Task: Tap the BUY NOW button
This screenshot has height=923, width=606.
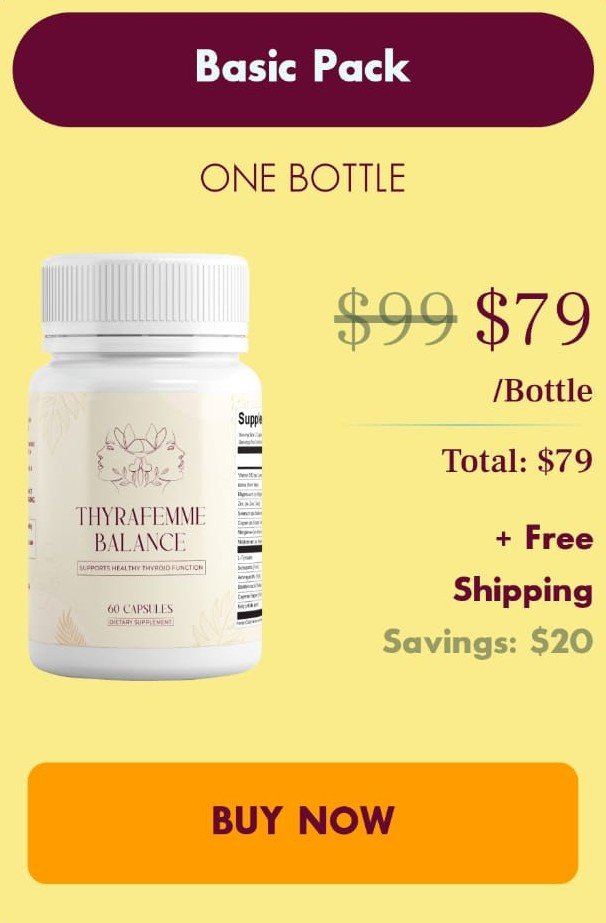Action: pyautogui.click(x=302, y=822)
